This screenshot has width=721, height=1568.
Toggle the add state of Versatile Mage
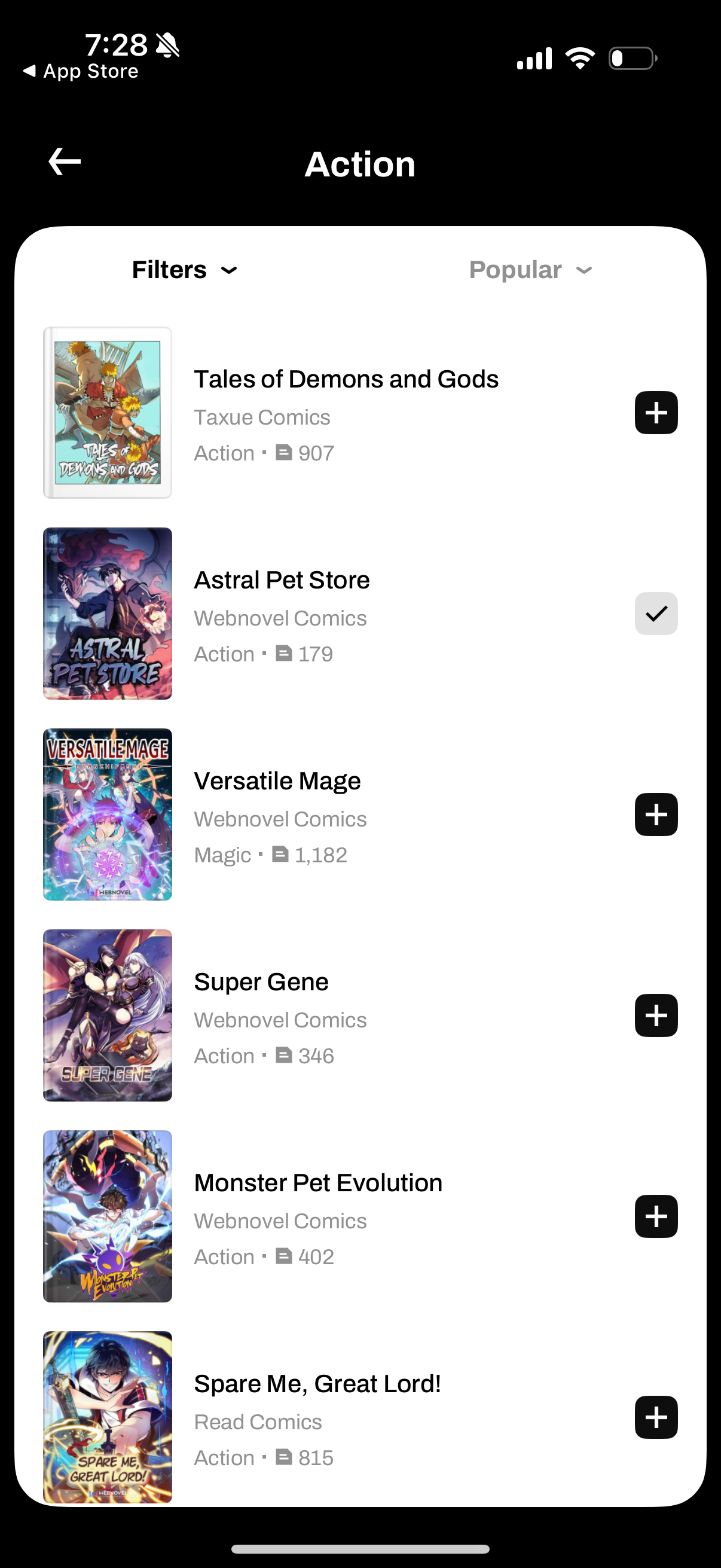[656, 814]
